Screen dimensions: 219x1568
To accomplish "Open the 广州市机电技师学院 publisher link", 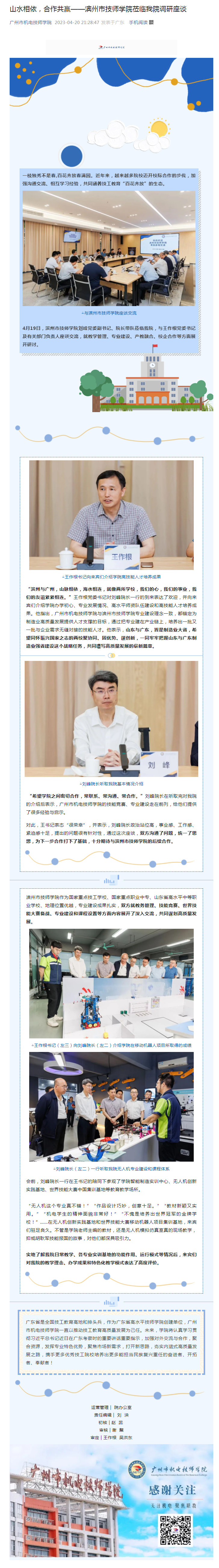I will [30, 23].
